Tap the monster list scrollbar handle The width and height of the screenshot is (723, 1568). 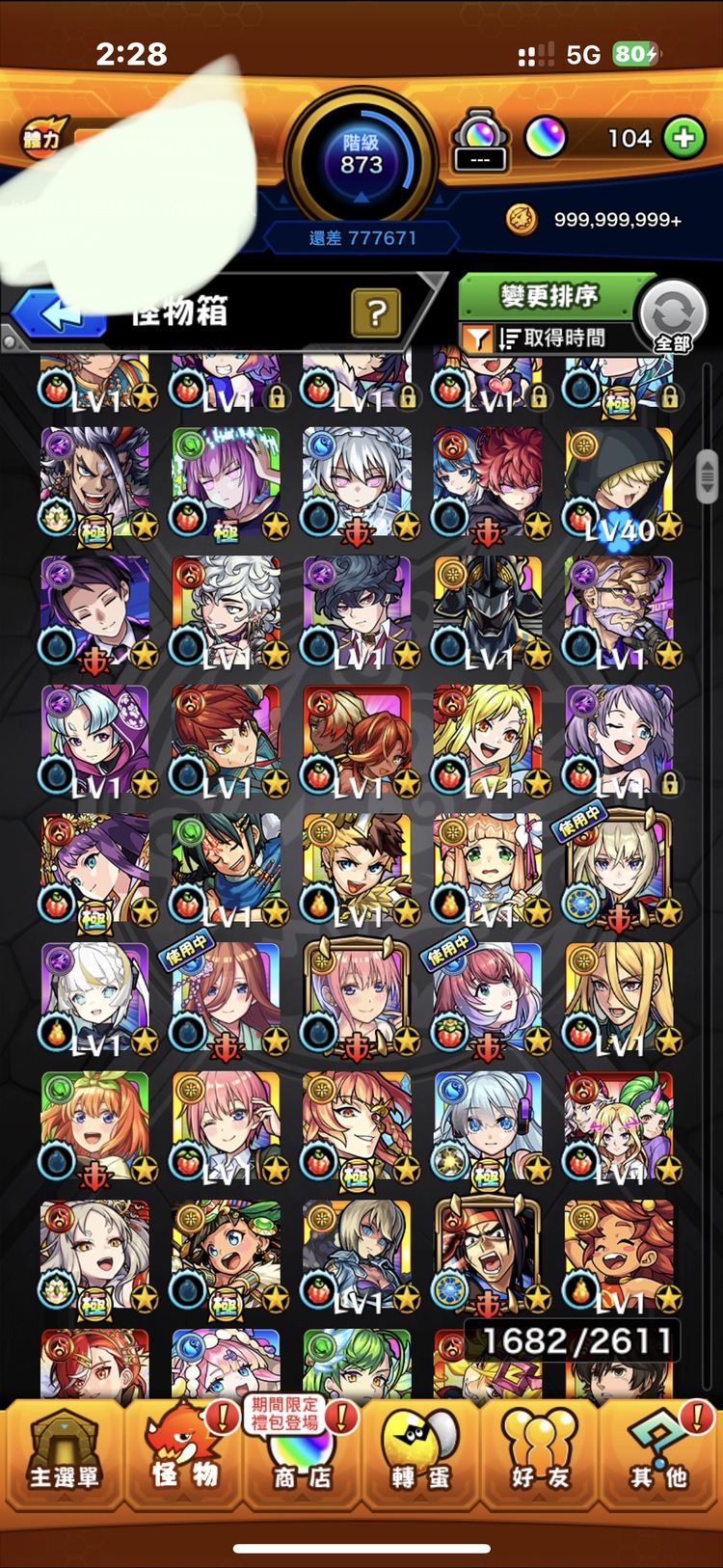(x=708, y=473)
